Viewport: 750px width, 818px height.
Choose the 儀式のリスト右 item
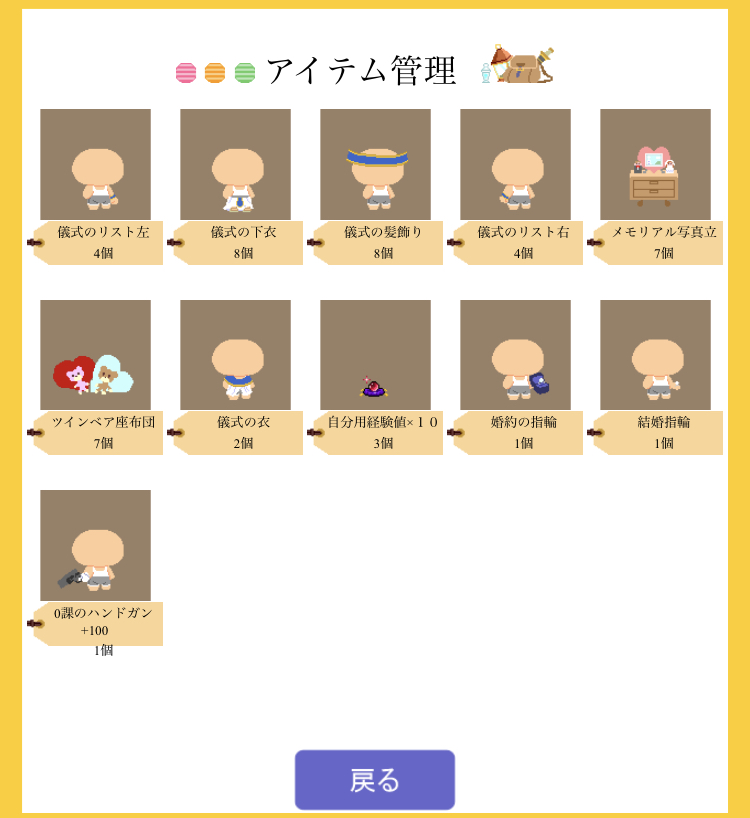515,165
